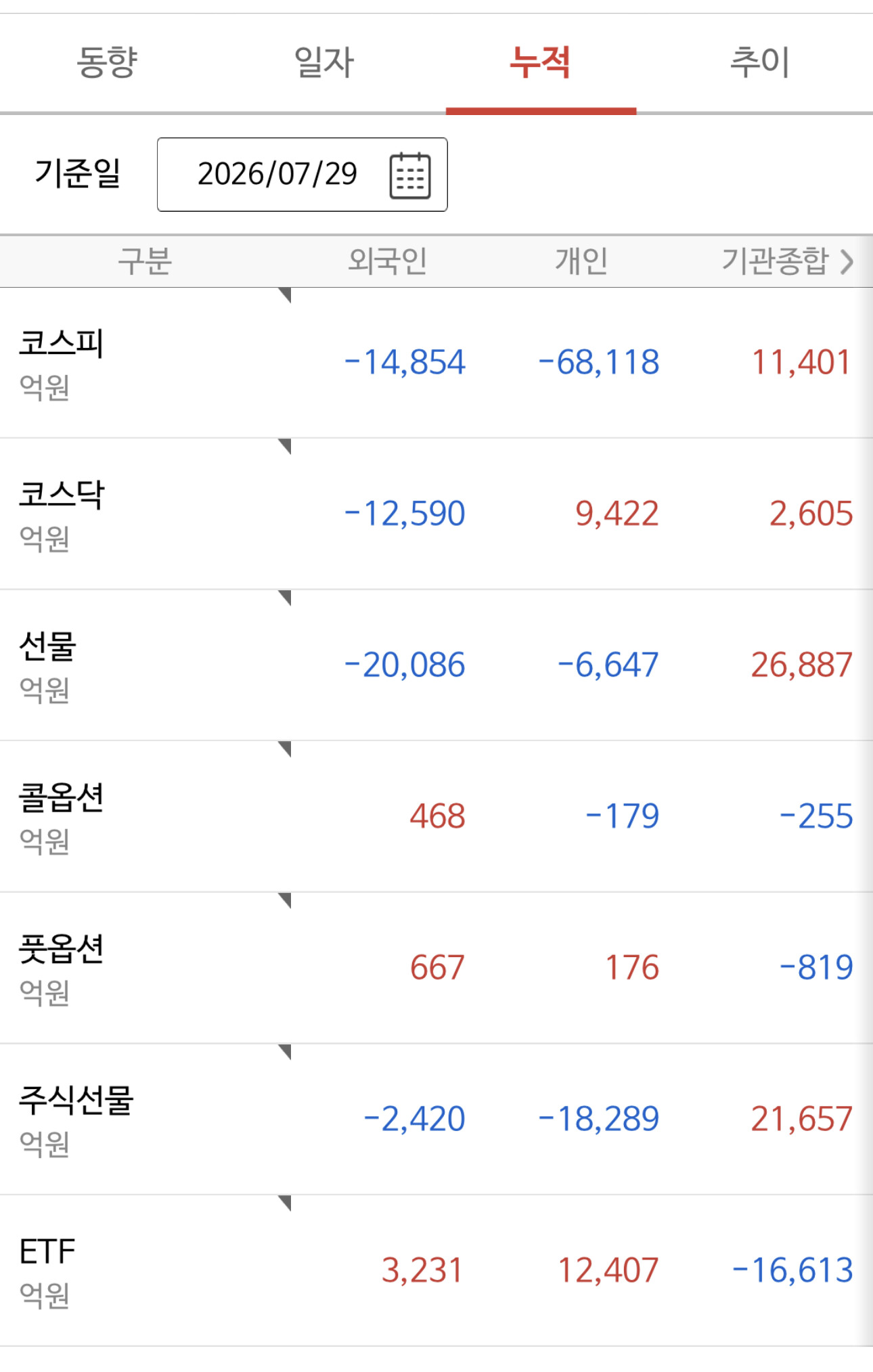Switch to the 일자 tab
The height and width of the screenshot is (1372, 873).
pos(324,63)
